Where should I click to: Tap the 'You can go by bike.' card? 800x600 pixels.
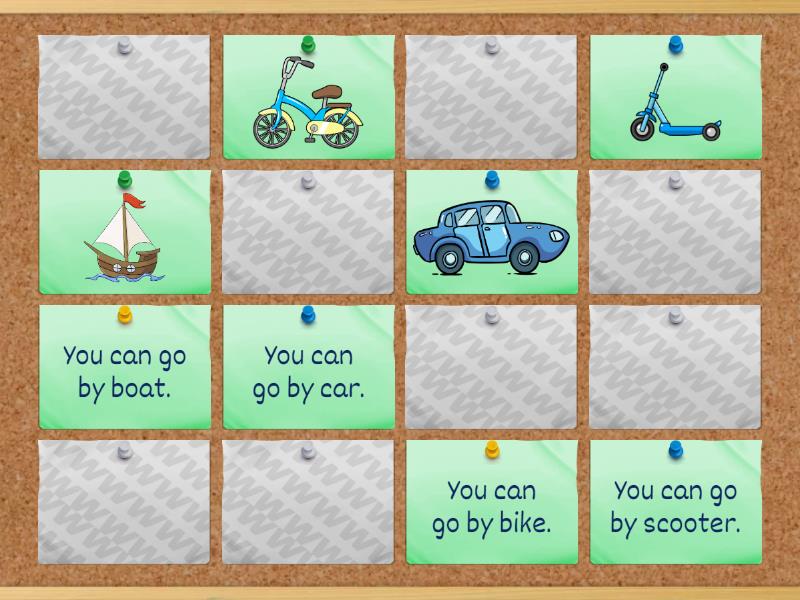491,506
